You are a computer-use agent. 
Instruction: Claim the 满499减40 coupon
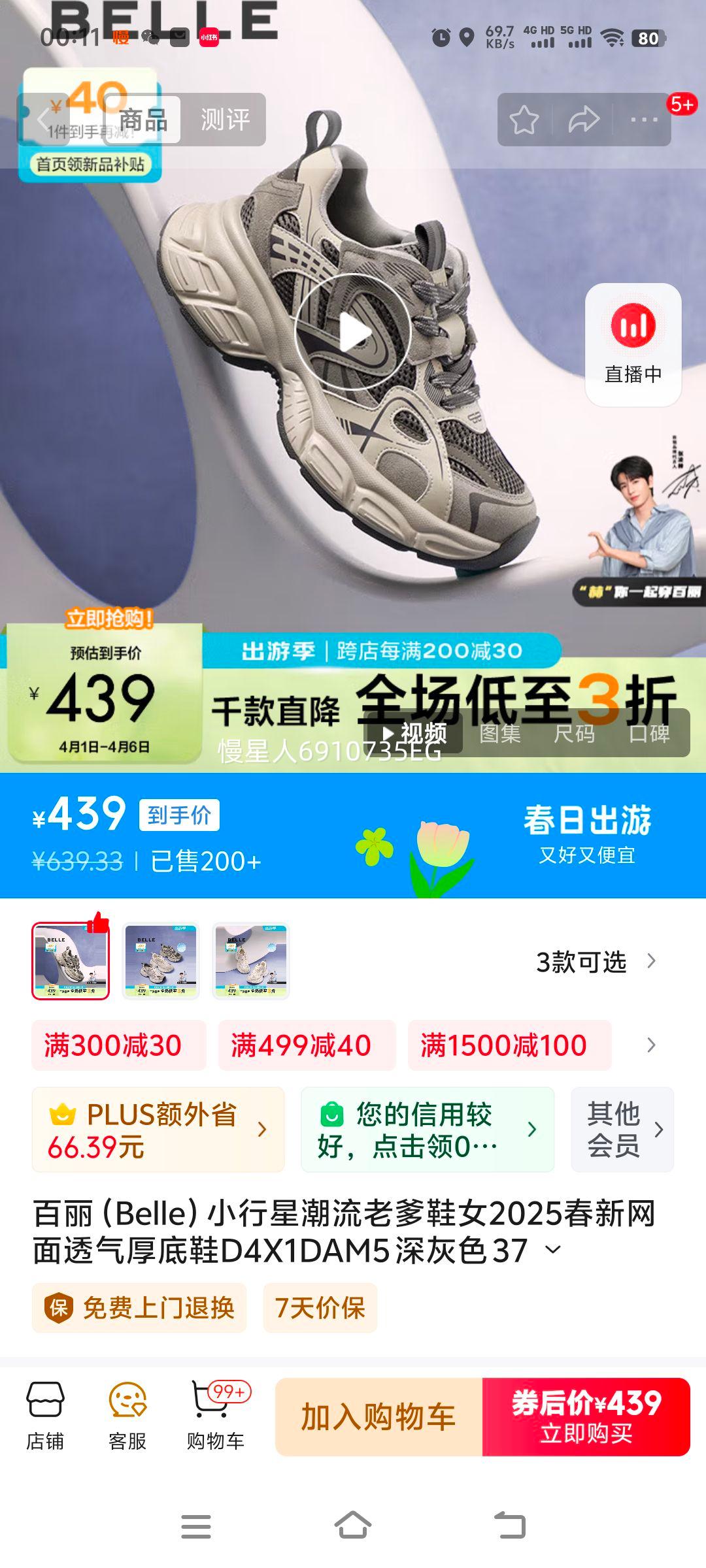(x=301, y=1044)
